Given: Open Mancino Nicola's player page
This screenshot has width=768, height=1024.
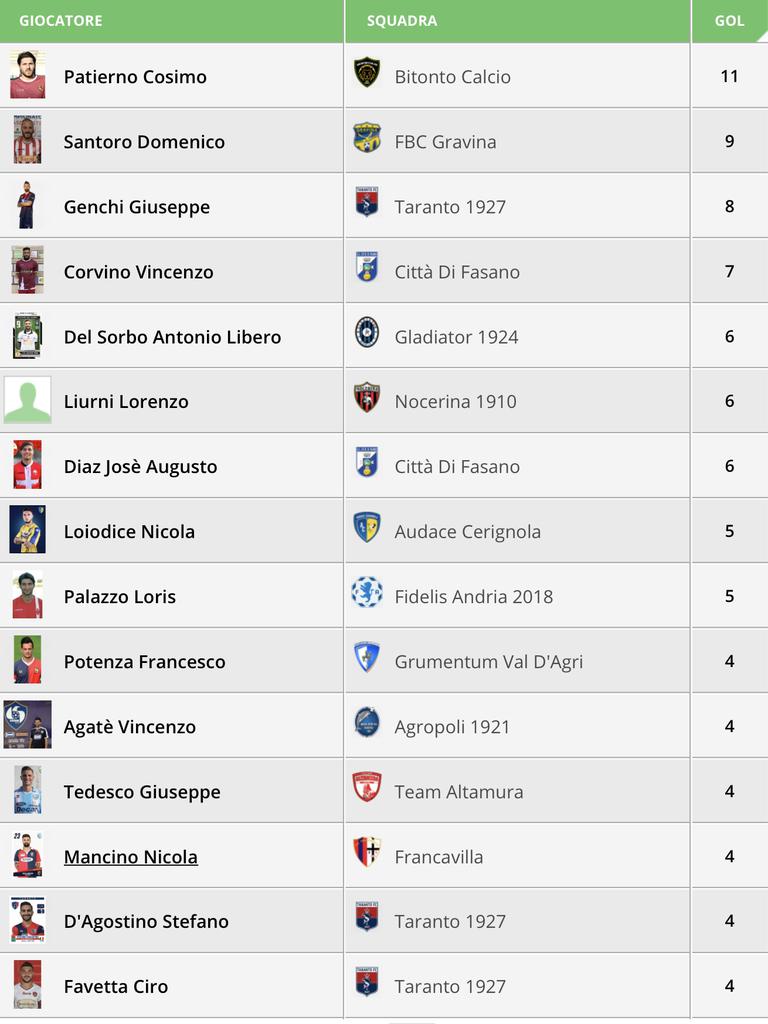Looking at the screenshot, I should pyautogui.click(x=130, y=857).
